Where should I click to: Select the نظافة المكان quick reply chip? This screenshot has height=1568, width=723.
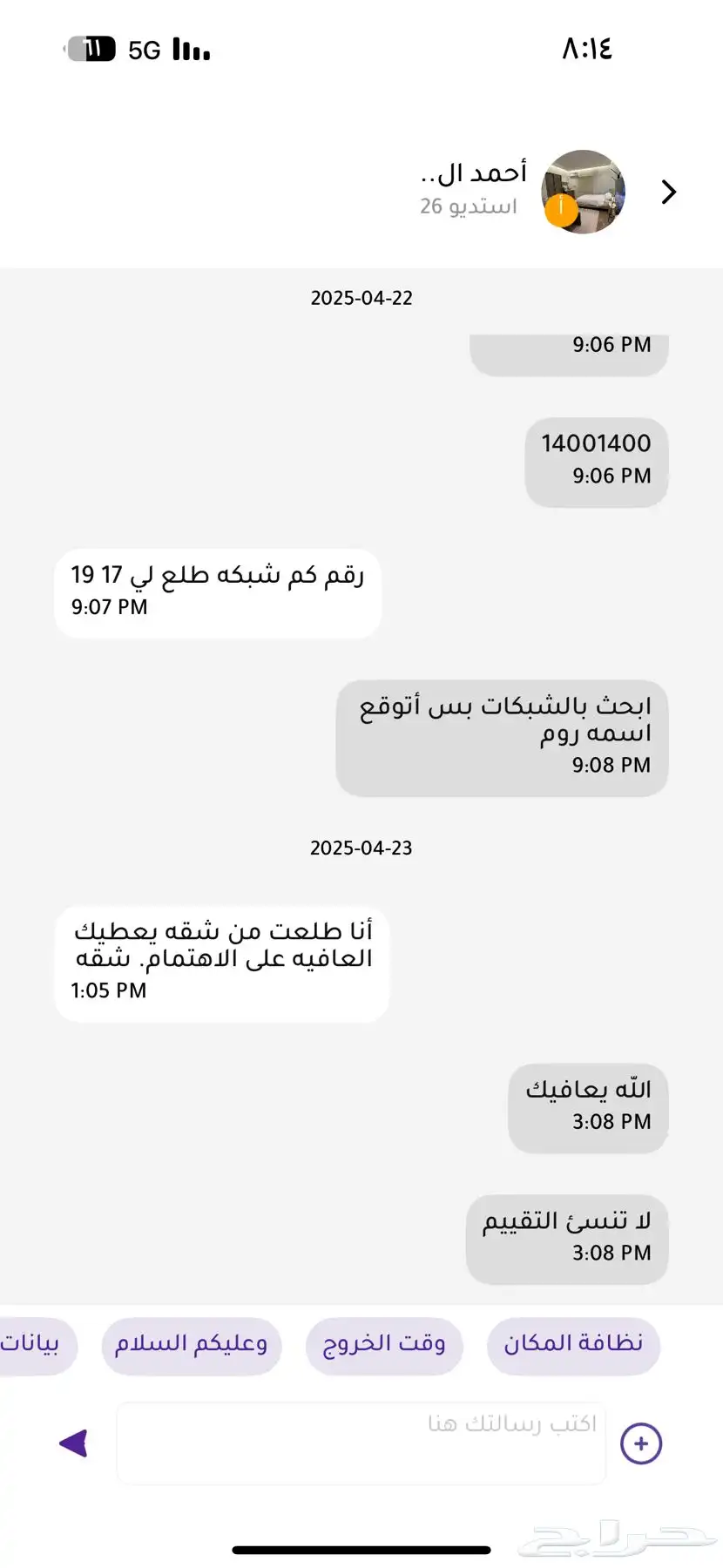(x=573, y=1345)
